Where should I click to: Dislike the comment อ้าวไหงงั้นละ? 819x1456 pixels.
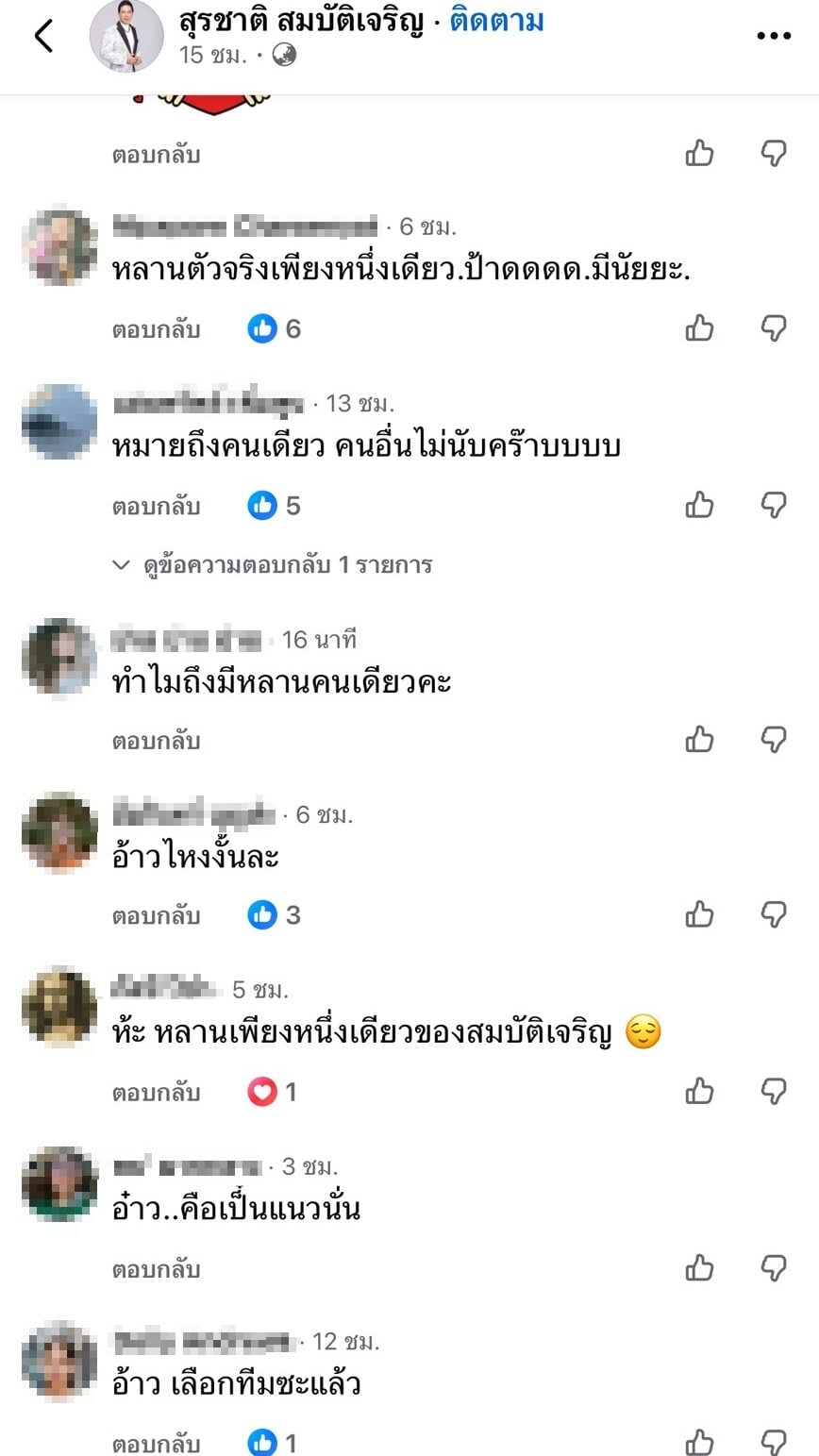pos(774,914)
